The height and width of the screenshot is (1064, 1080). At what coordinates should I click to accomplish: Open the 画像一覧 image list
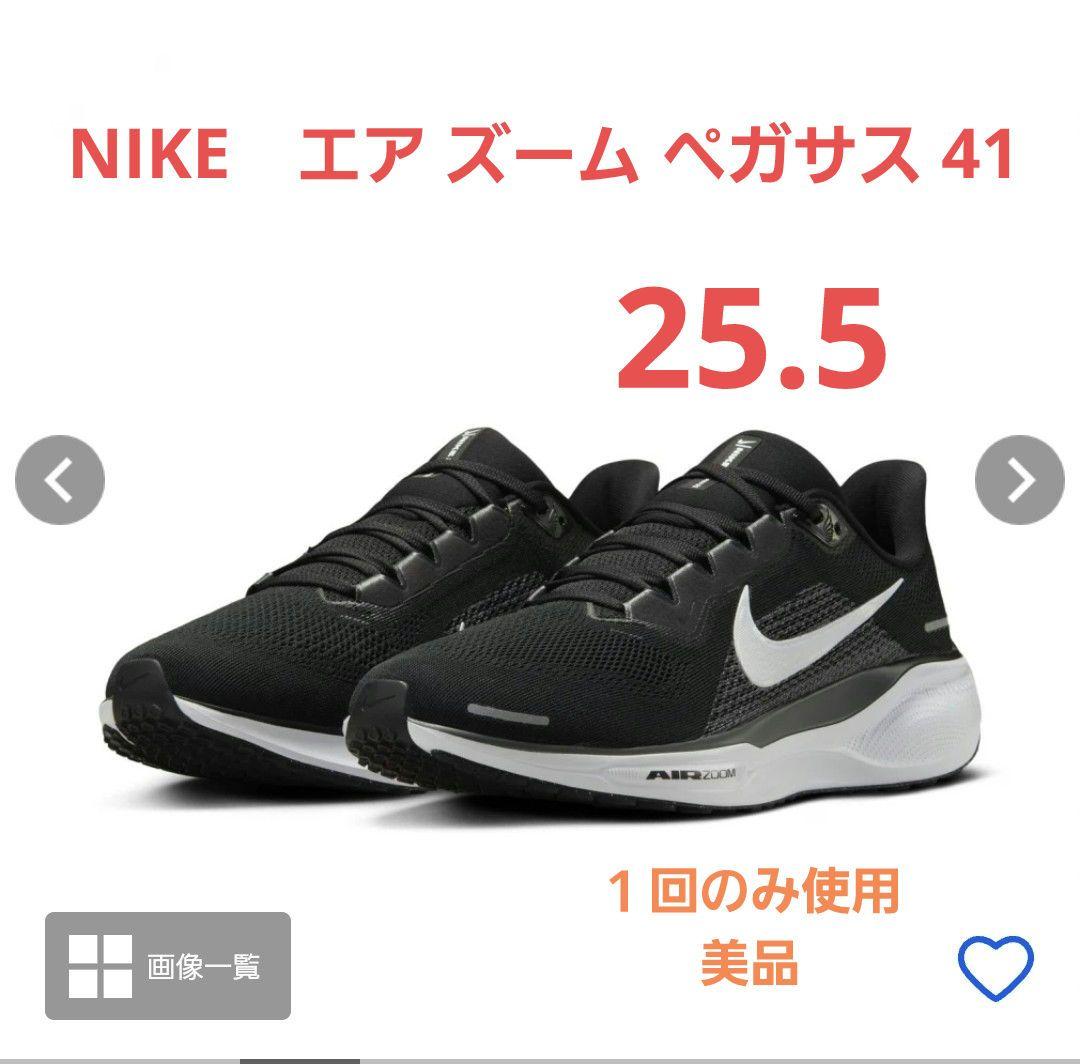click(x=168, y=966)
